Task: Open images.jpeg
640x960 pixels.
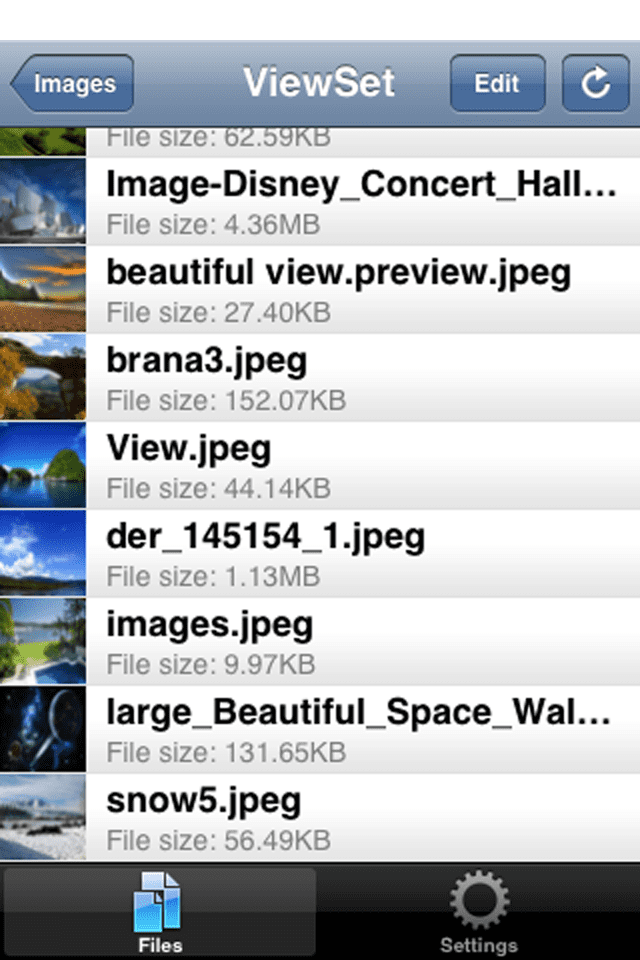Action: pos(320,642)
